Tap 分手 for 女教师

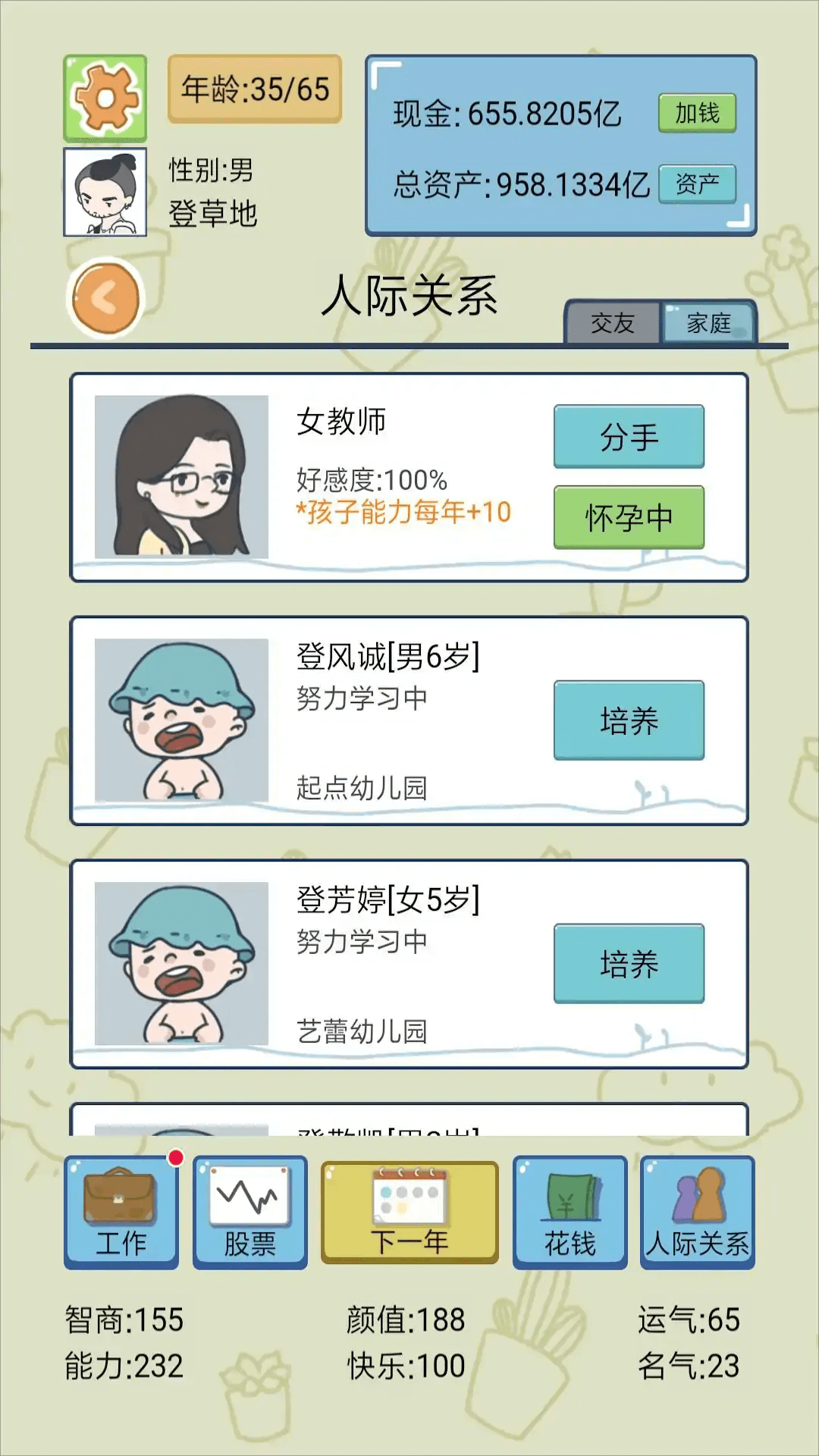[629, 437]
